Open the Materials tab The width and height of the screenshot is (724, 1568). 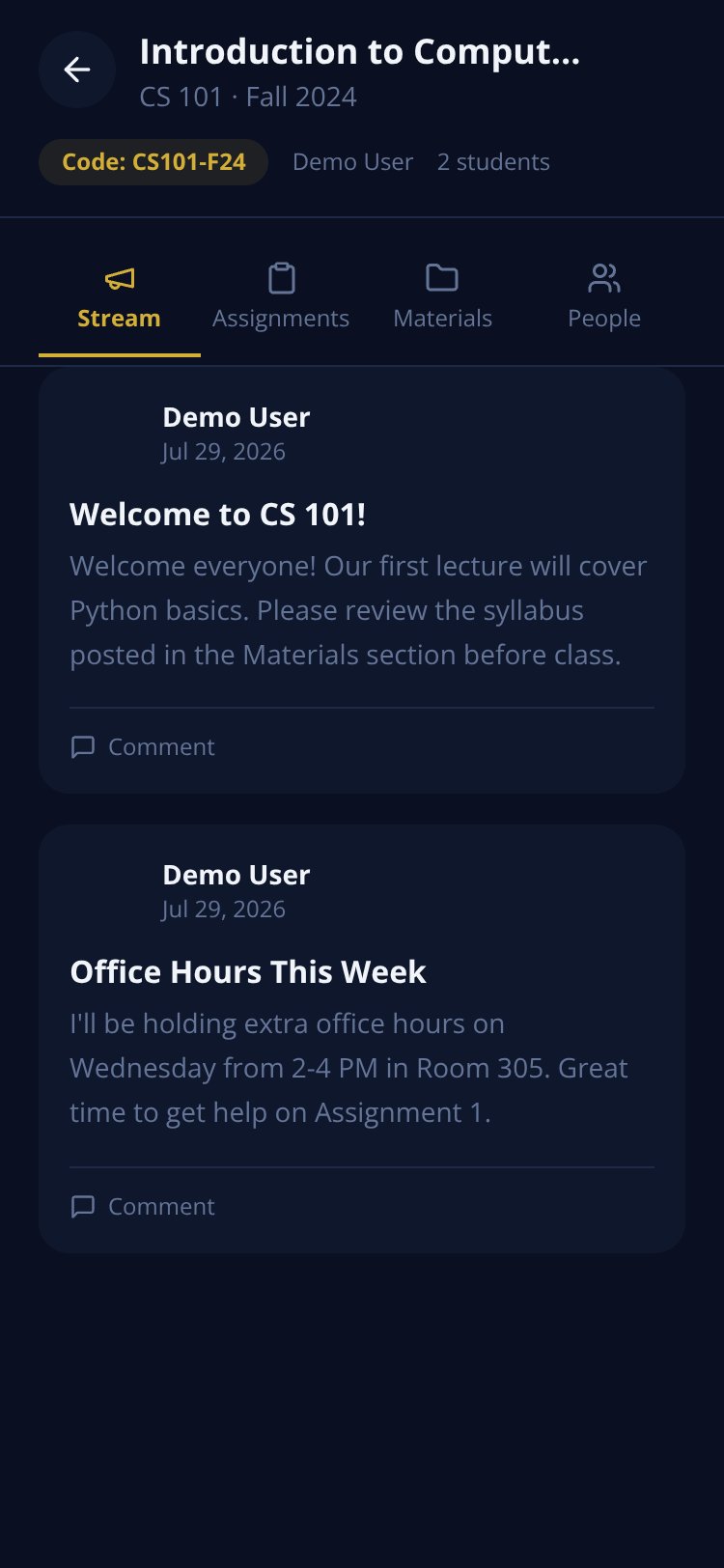(x=442, y=297)
